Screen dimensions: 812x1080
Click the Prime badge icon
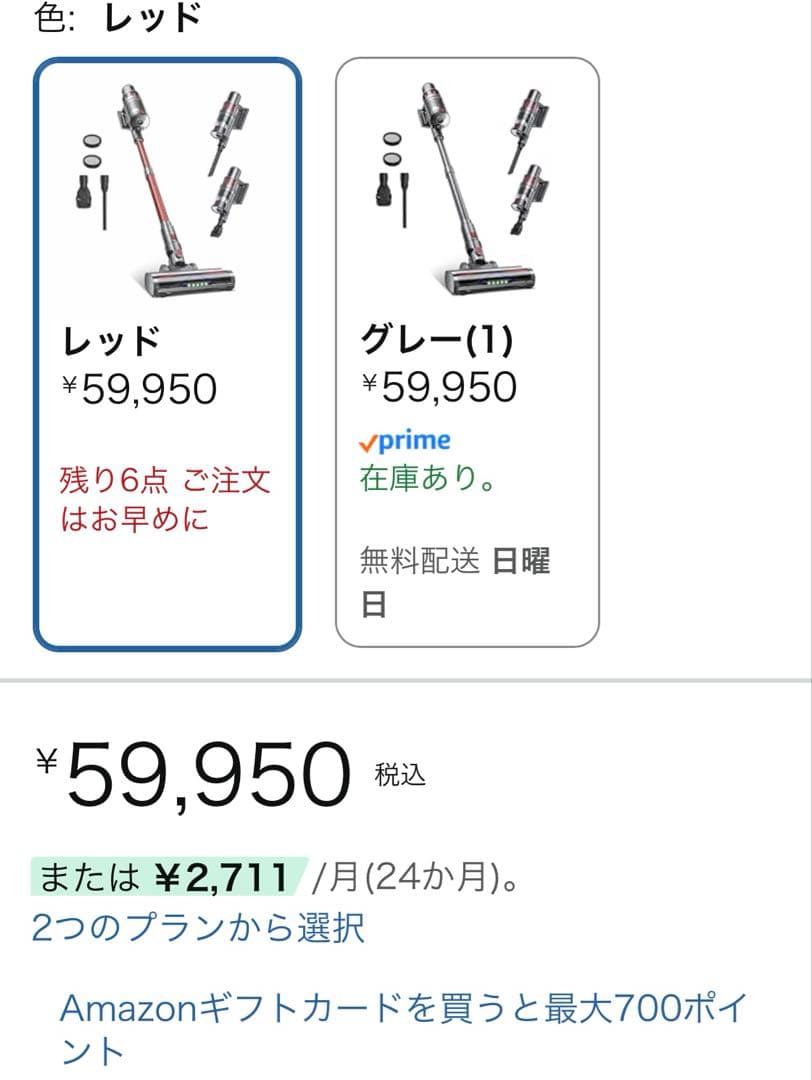pos(403,440)
